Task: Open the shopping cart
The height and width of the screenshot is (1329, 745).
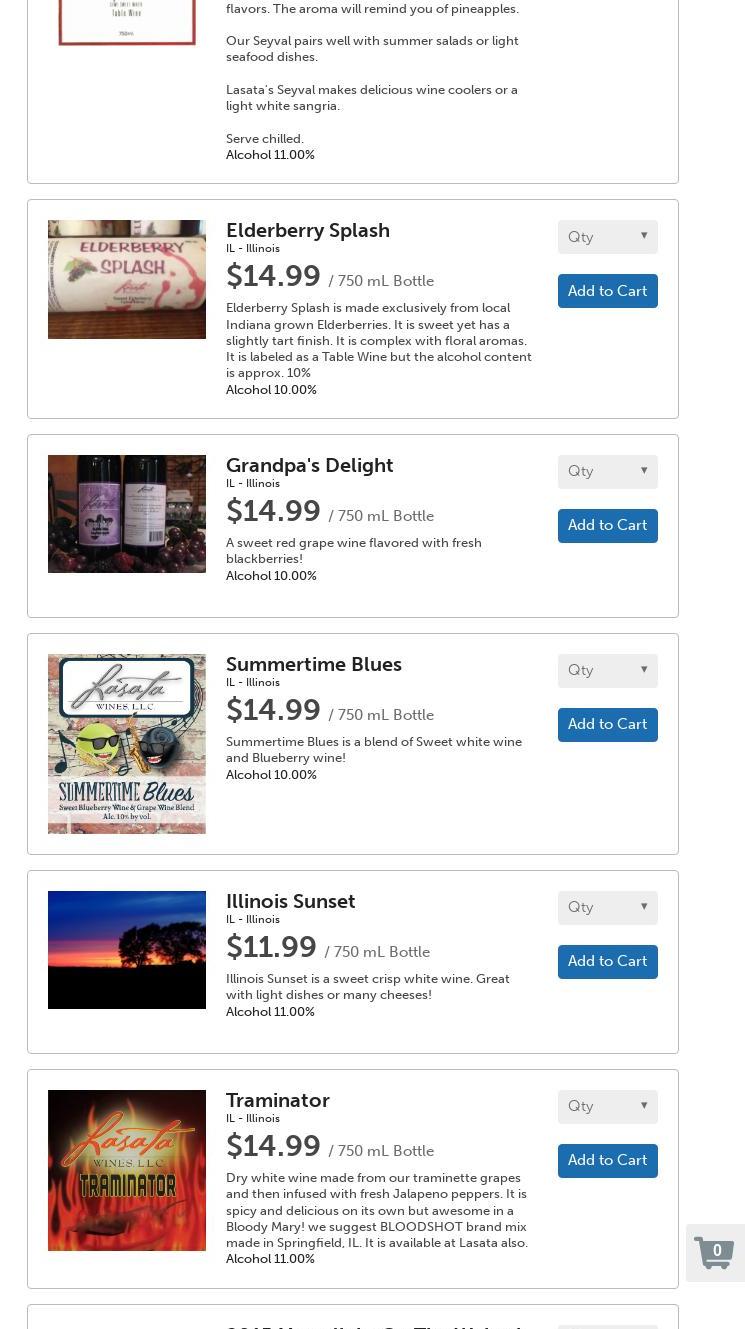Action: point(715,1253)
